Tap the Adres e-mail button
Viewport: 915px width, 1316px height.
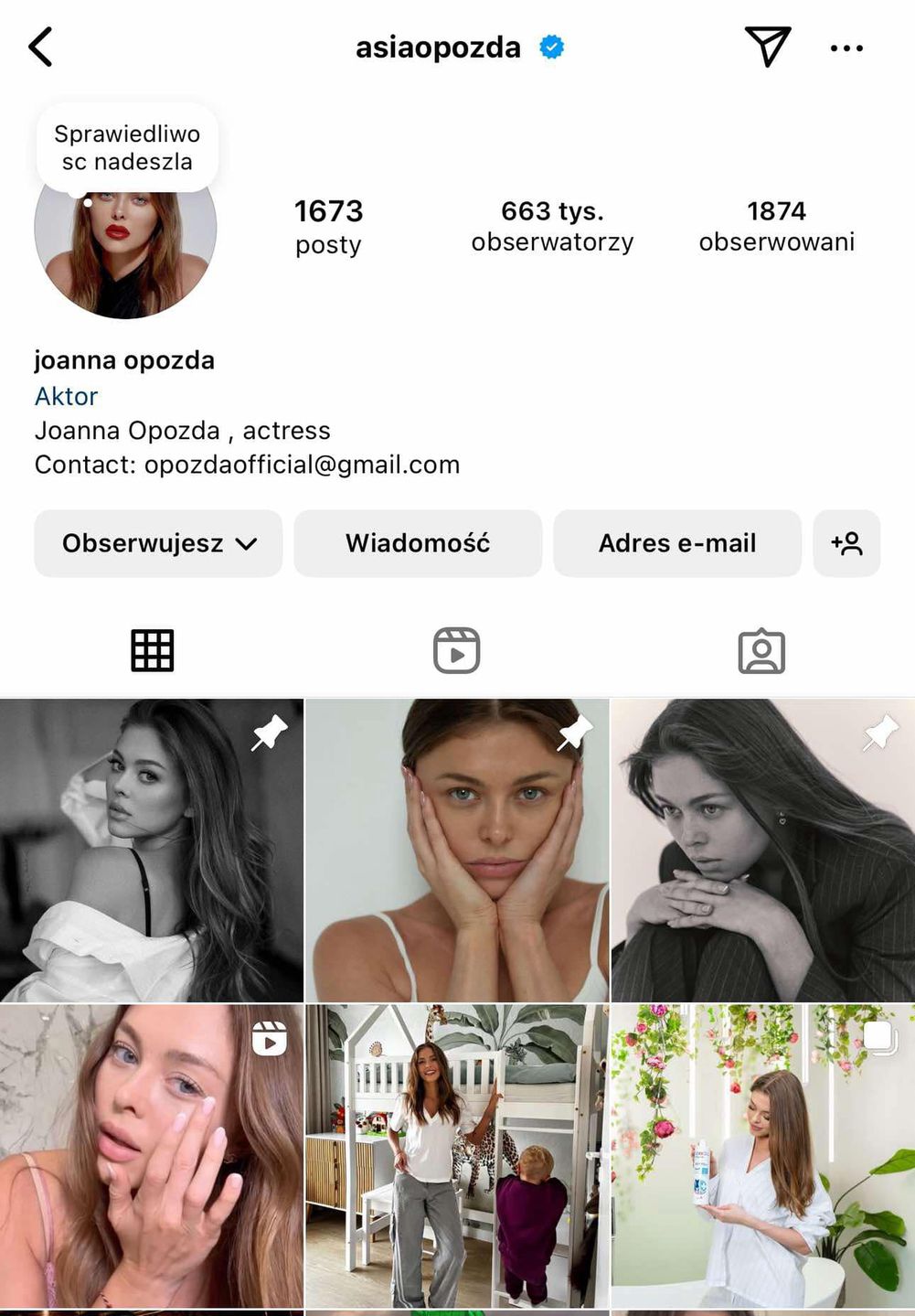(677, 543)
